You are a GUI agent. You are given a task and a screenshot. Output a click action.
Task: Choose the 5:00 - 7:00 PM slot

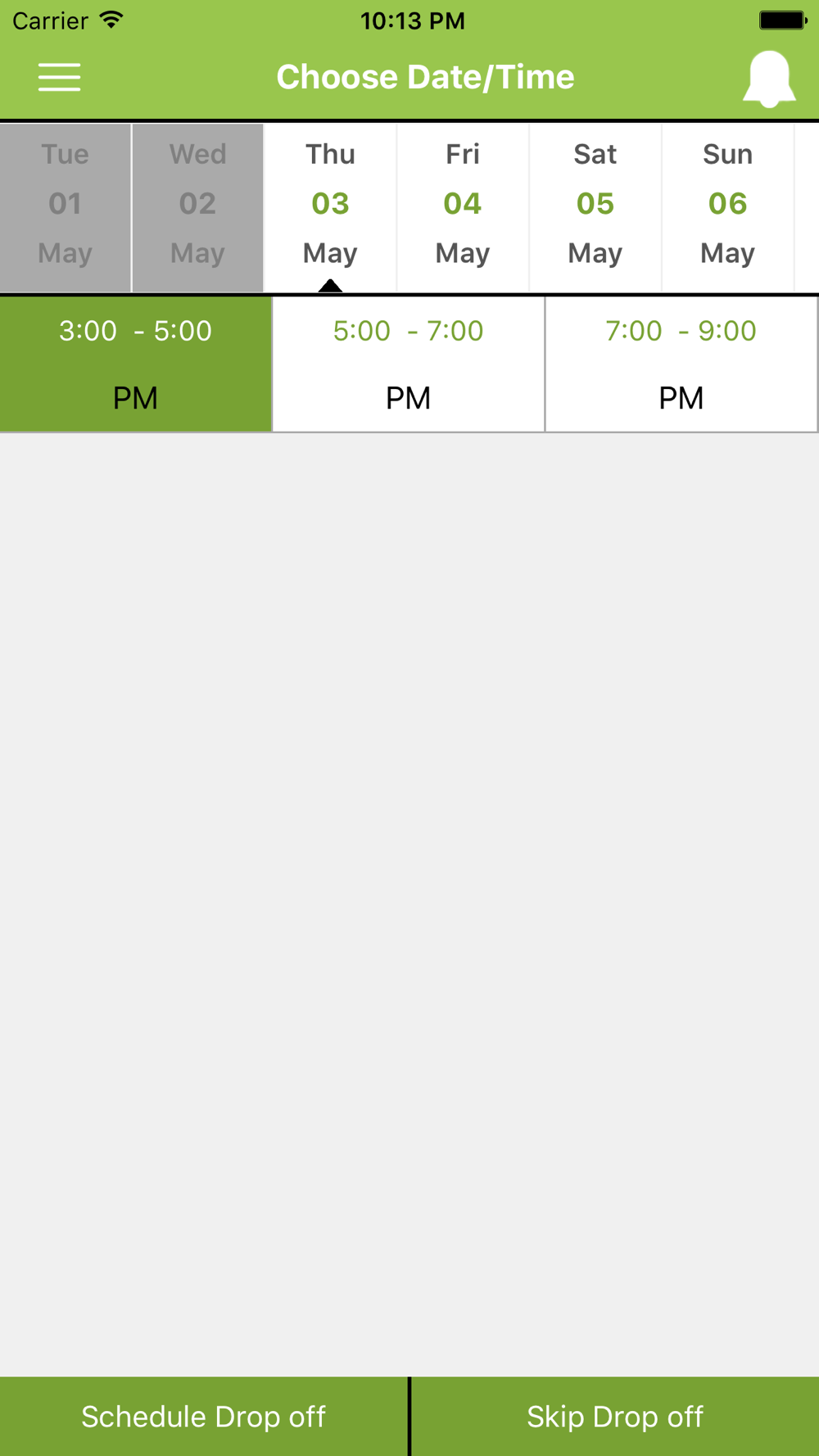(x=409, y=364)
